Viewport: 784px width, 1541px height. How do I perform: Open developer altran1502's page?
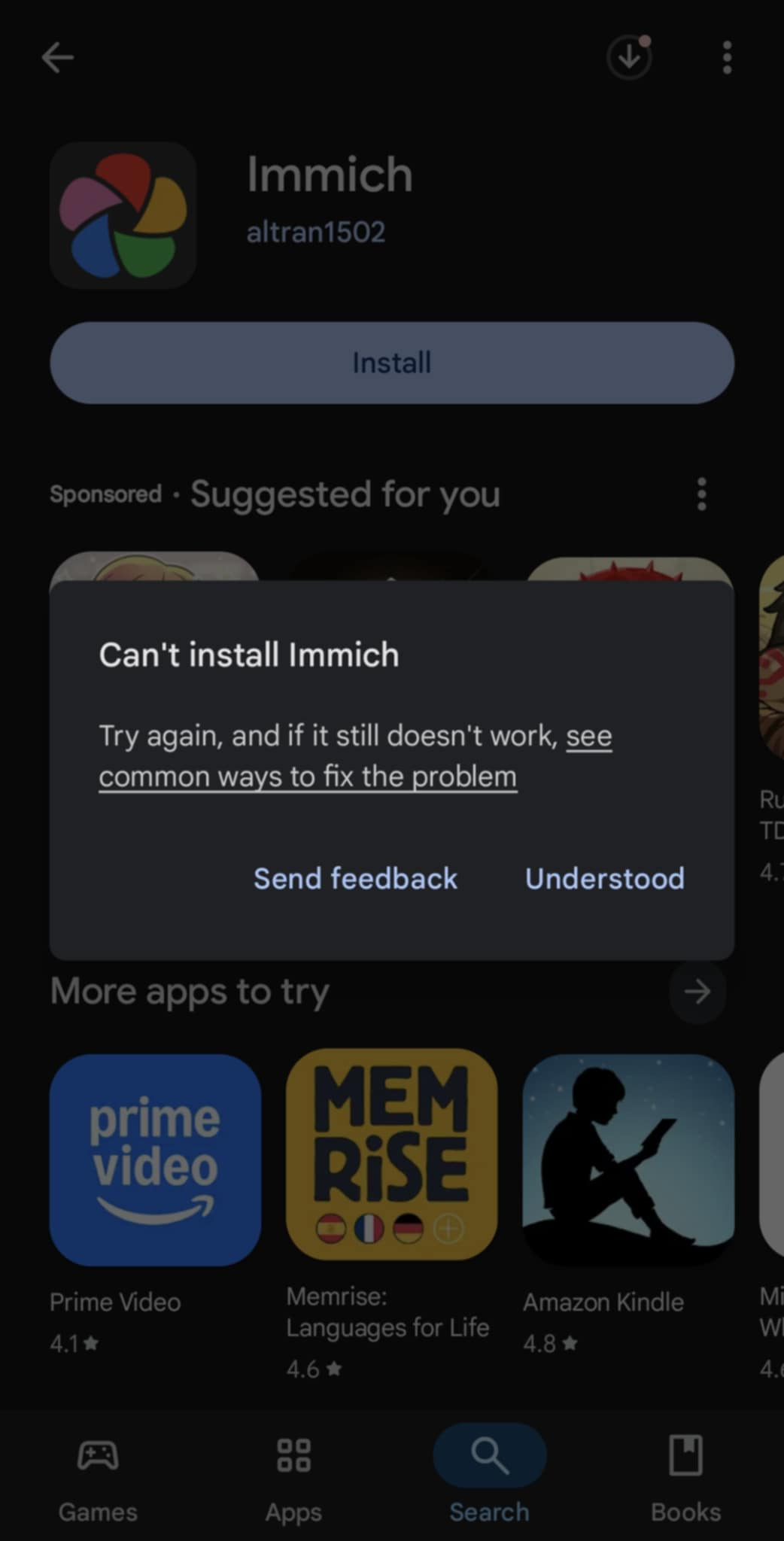tap(315, 232)
